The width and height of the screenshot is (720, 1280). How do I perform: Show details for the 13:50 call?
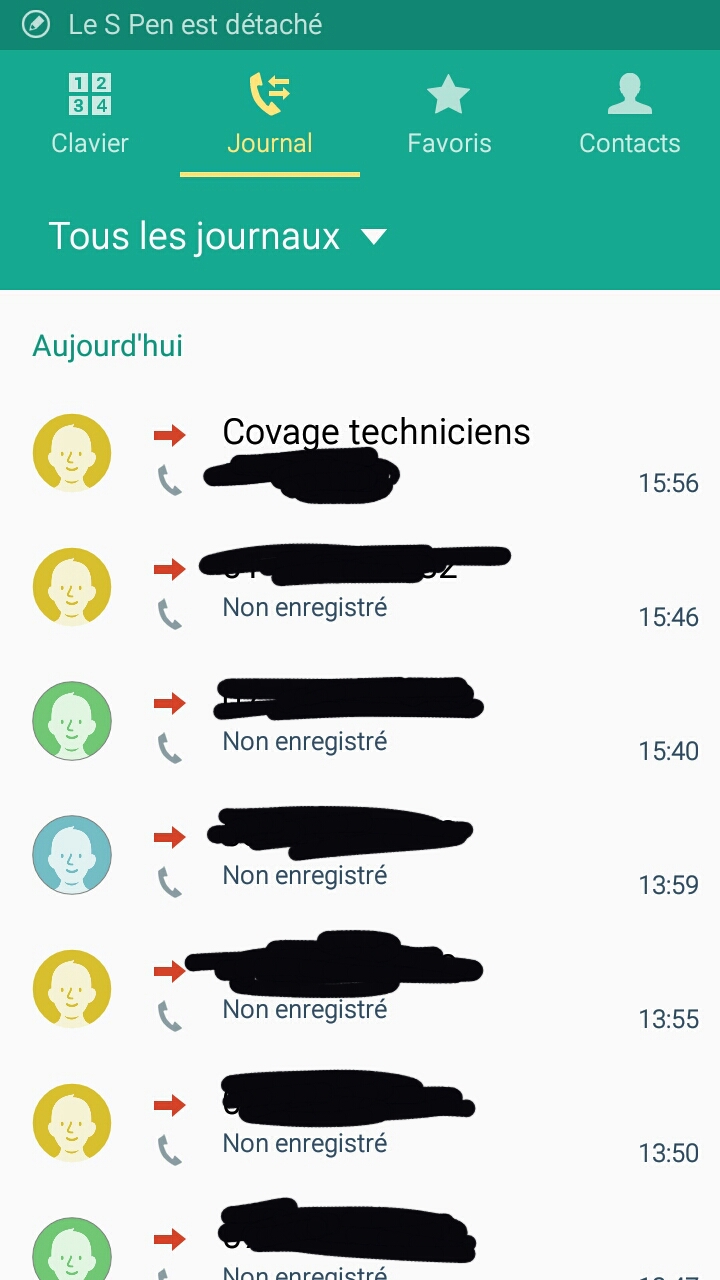click(400, 1124)
